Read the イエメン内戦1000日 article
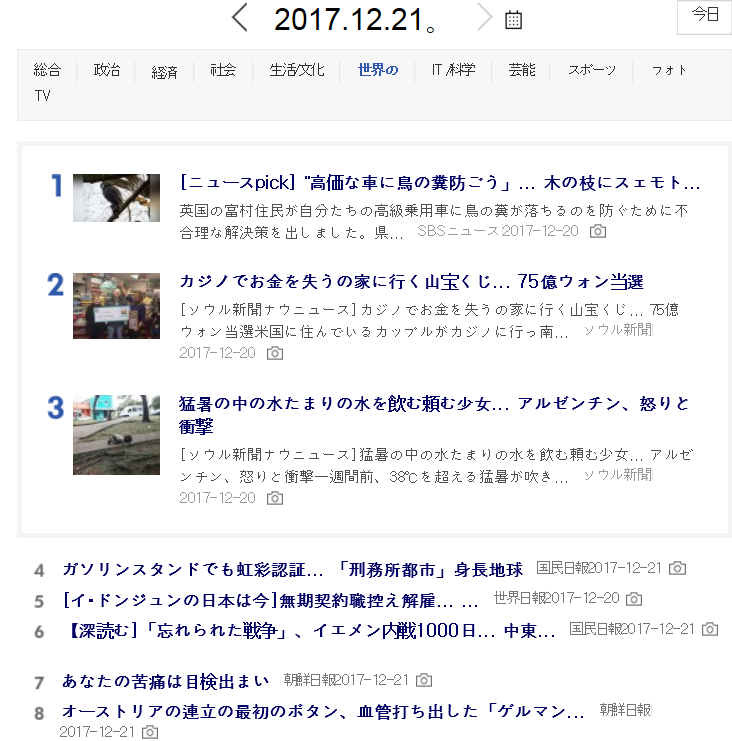This screenshot has height=741, width=732. click(308, 630)
